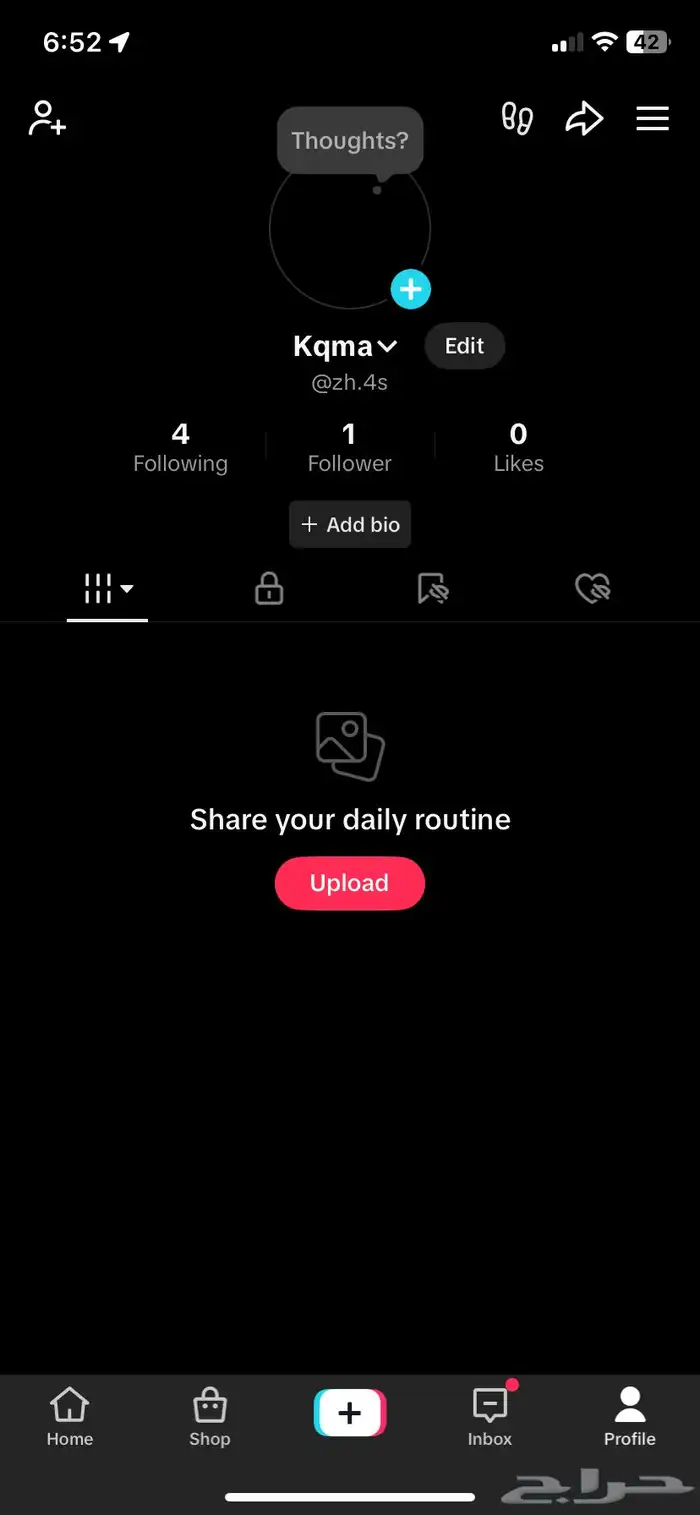This screenshot has width=700, height=1515.
Task: Open the Likes count
Action: point(518,447)
